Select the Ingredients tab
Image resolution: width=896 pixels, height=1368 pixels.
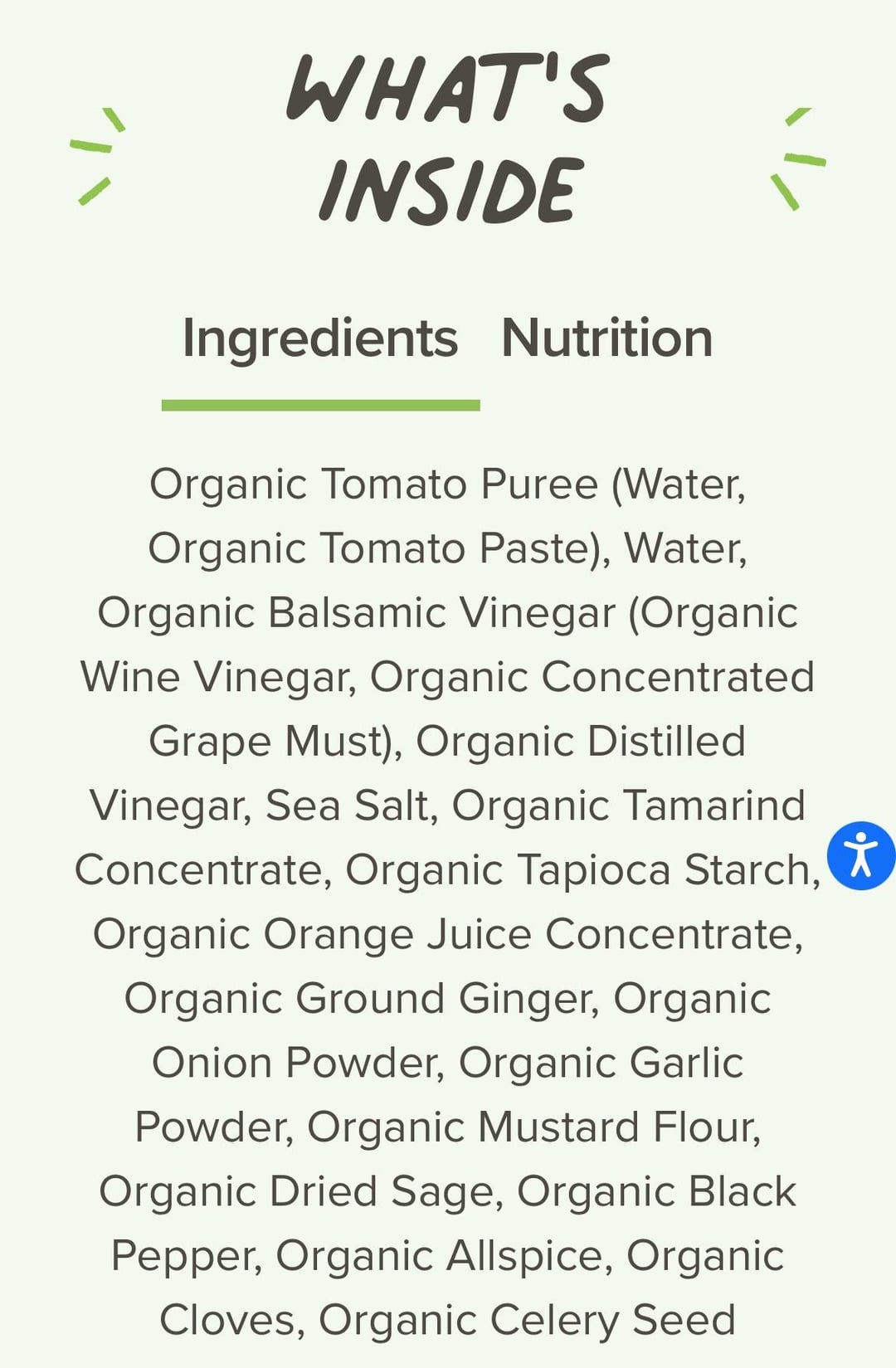pyautogui.click(x=320, y=338)
